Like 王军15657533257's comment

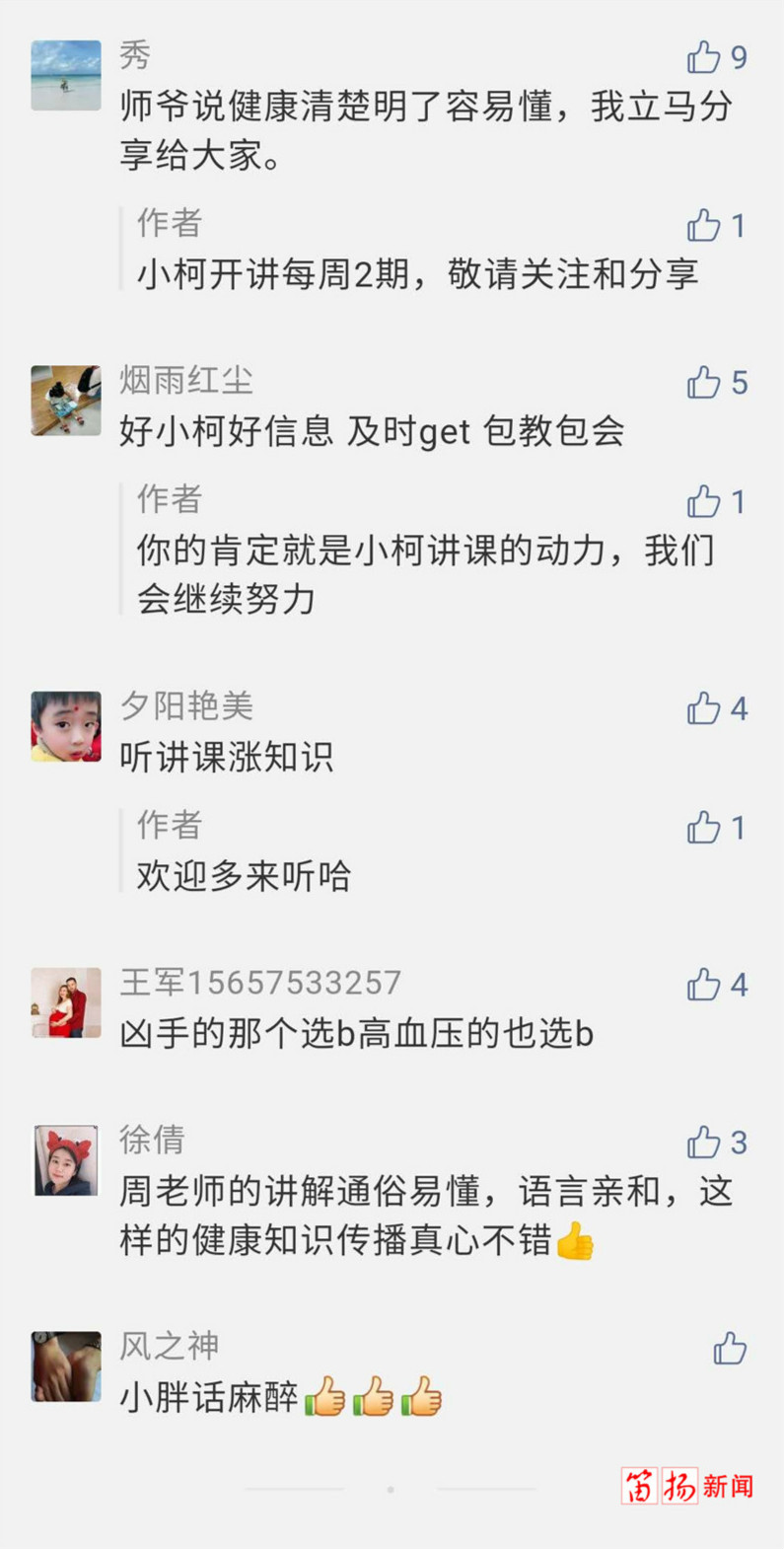(704, 984)
